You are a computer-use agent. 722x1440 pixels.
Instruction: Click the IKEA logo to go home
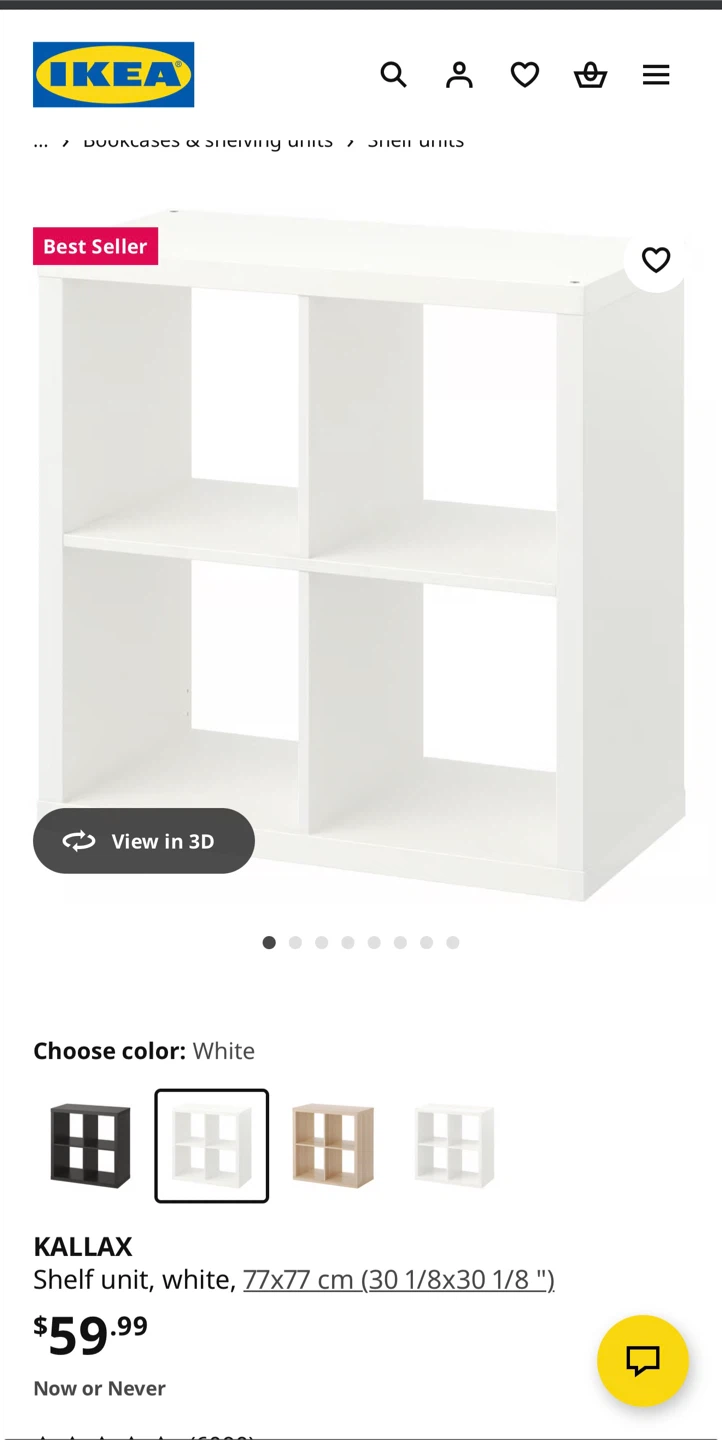(x=113, y=74)
